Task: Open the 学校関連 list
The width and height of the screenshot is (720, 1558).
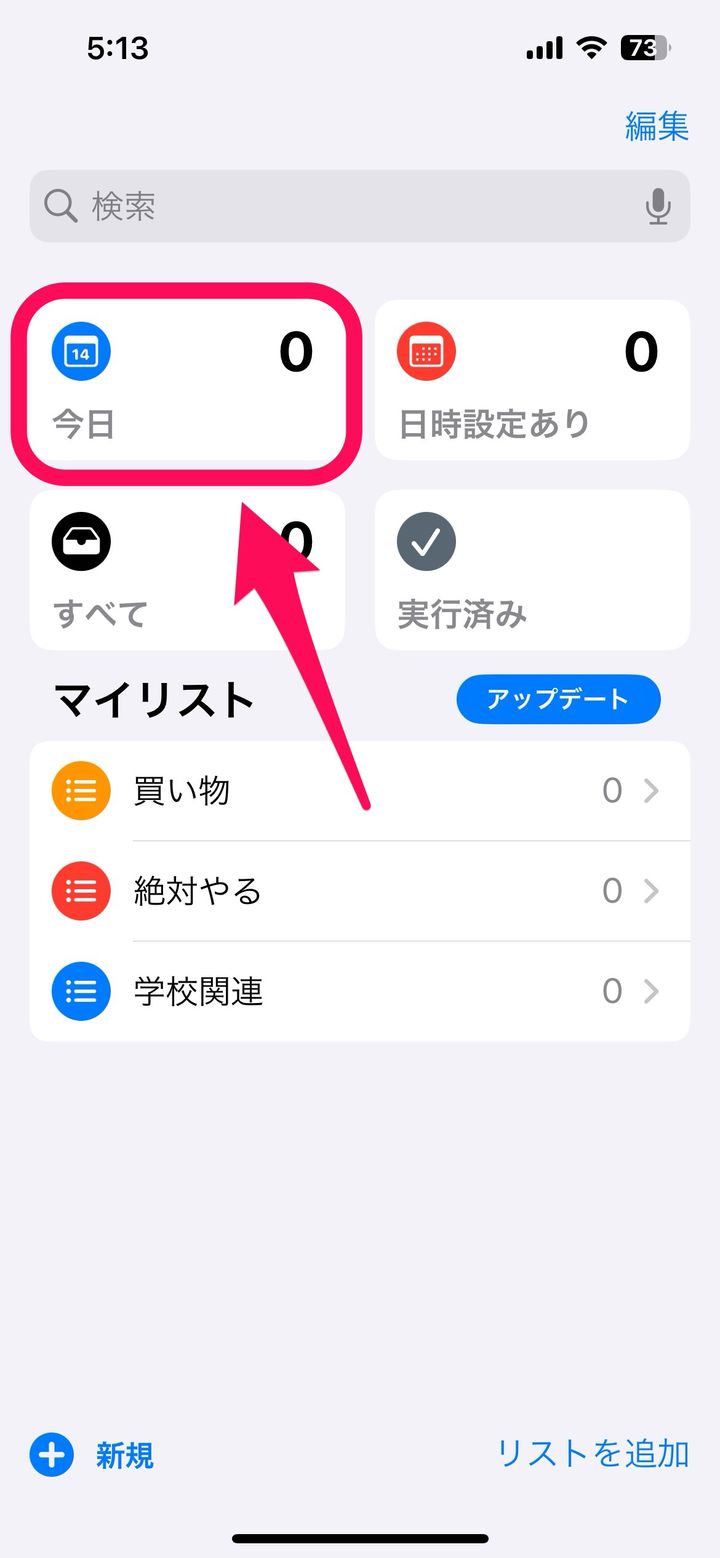Action: pos(360,991)
